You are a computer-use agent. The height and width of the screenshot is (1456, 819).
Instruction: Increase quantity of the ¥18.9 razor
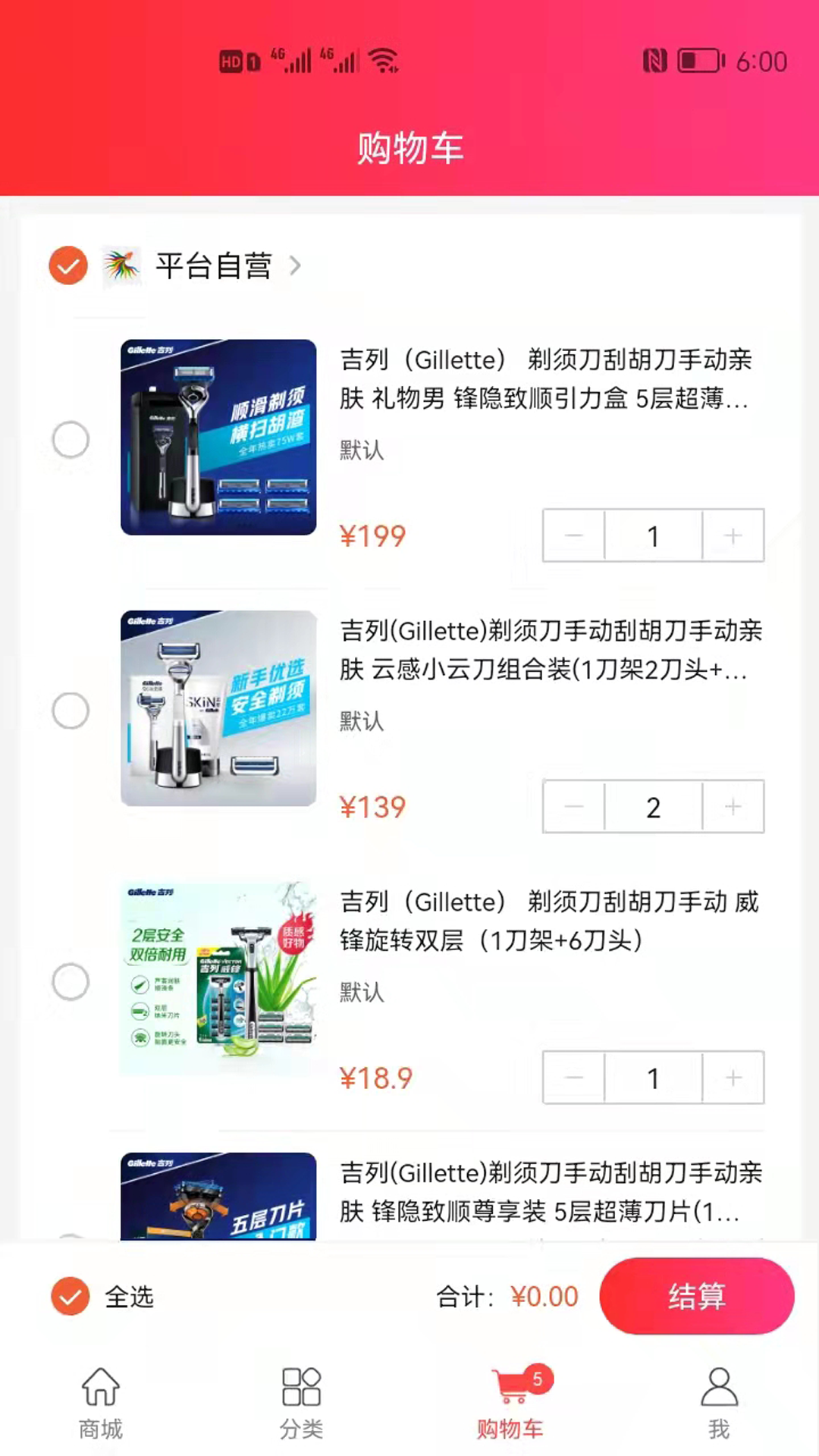click(733, 1078)
